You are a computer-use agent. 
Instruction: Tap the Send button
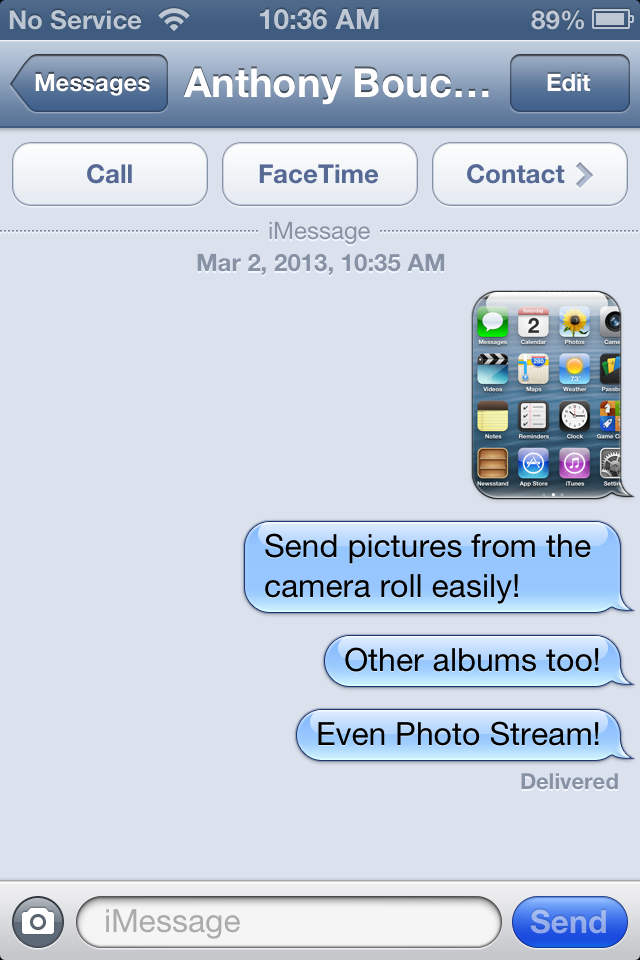tap(568, 921)
